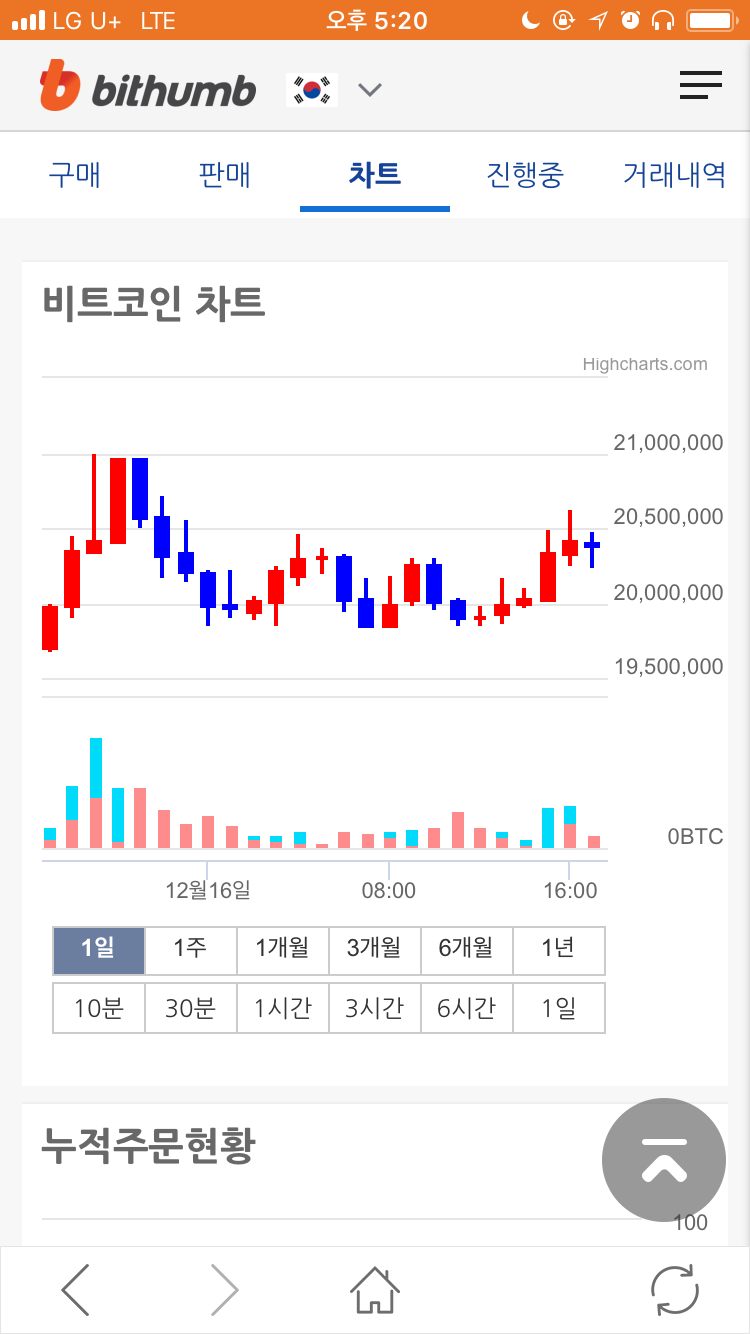The image size is (750, 1334).
Task: Select the 3개월 period button
Action: tap(375, 950)
